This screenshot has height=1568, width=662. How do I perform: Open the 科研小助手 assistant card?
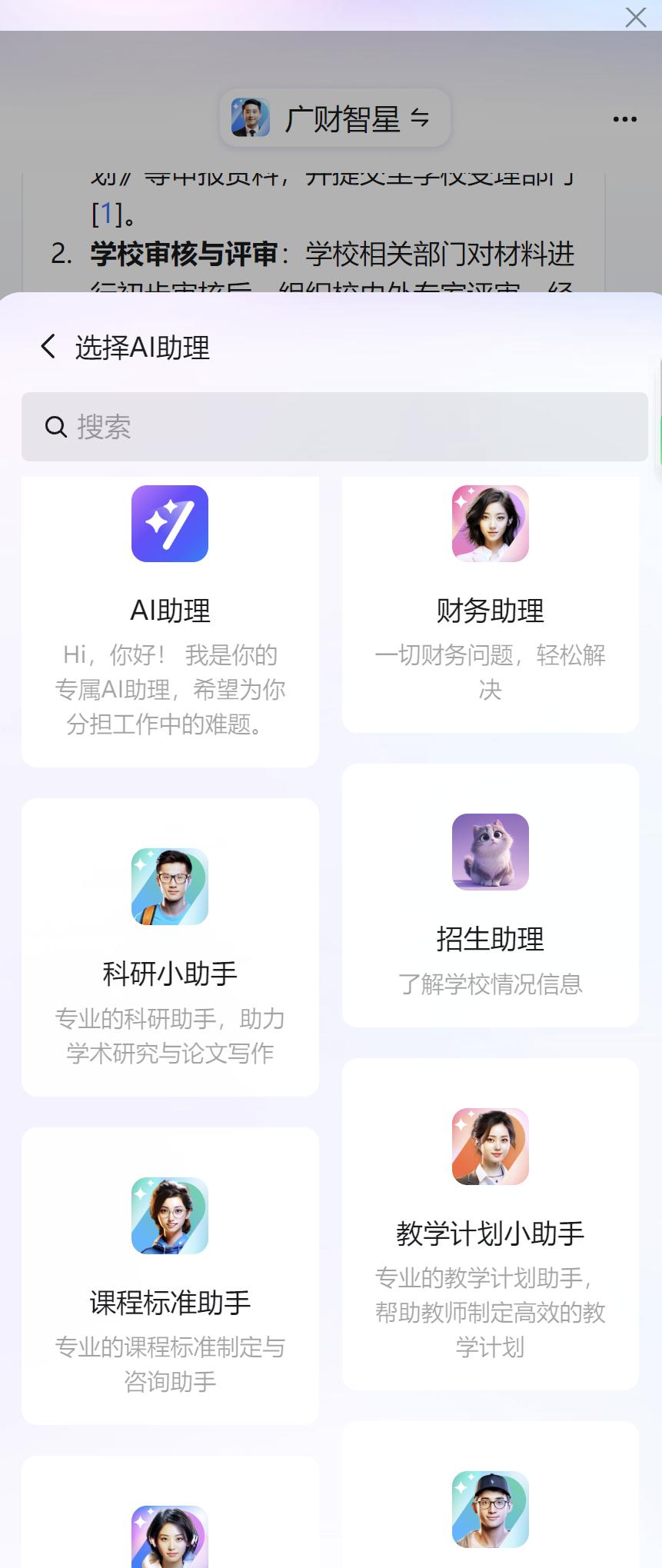(170, 947)
